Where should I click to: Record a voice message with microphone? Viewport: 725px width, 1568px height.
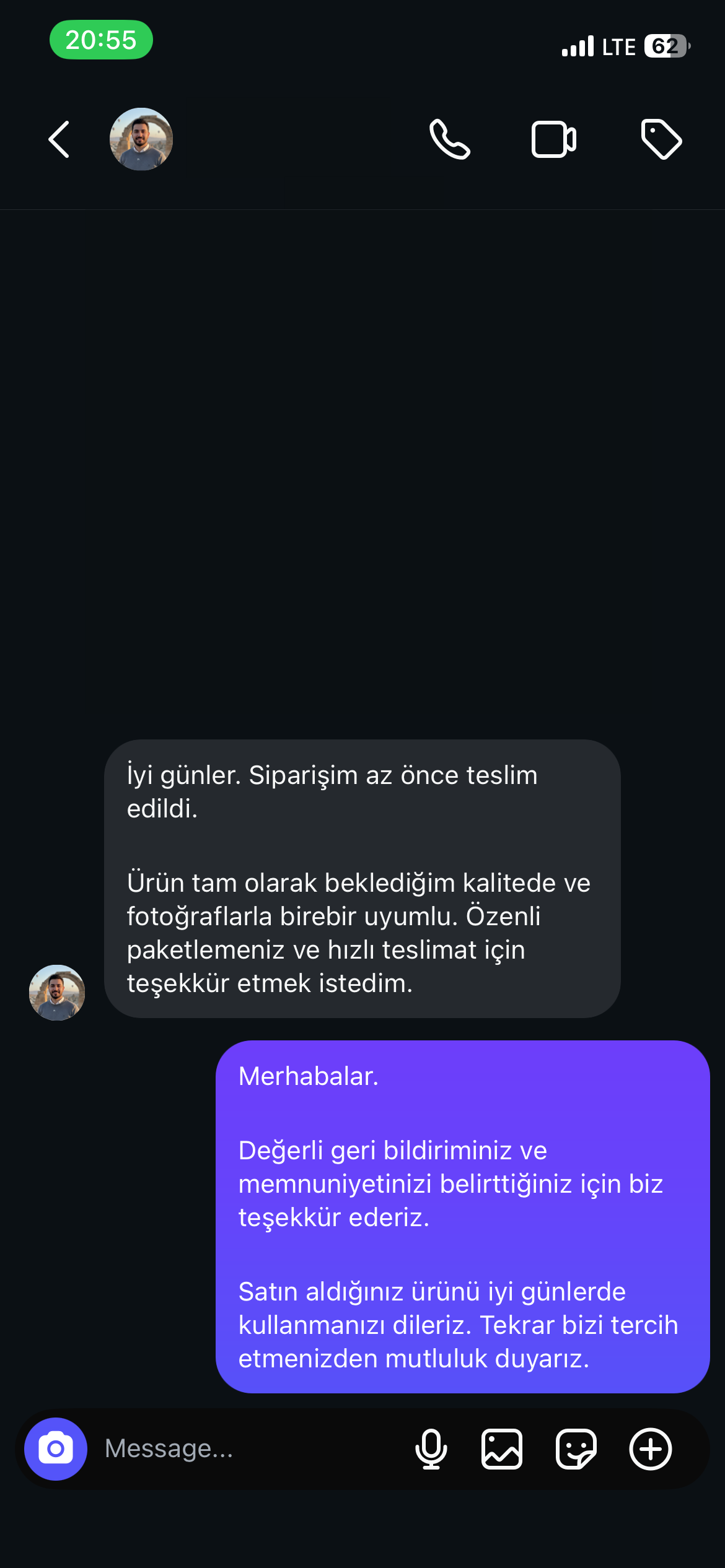(x=431, y=1448)
